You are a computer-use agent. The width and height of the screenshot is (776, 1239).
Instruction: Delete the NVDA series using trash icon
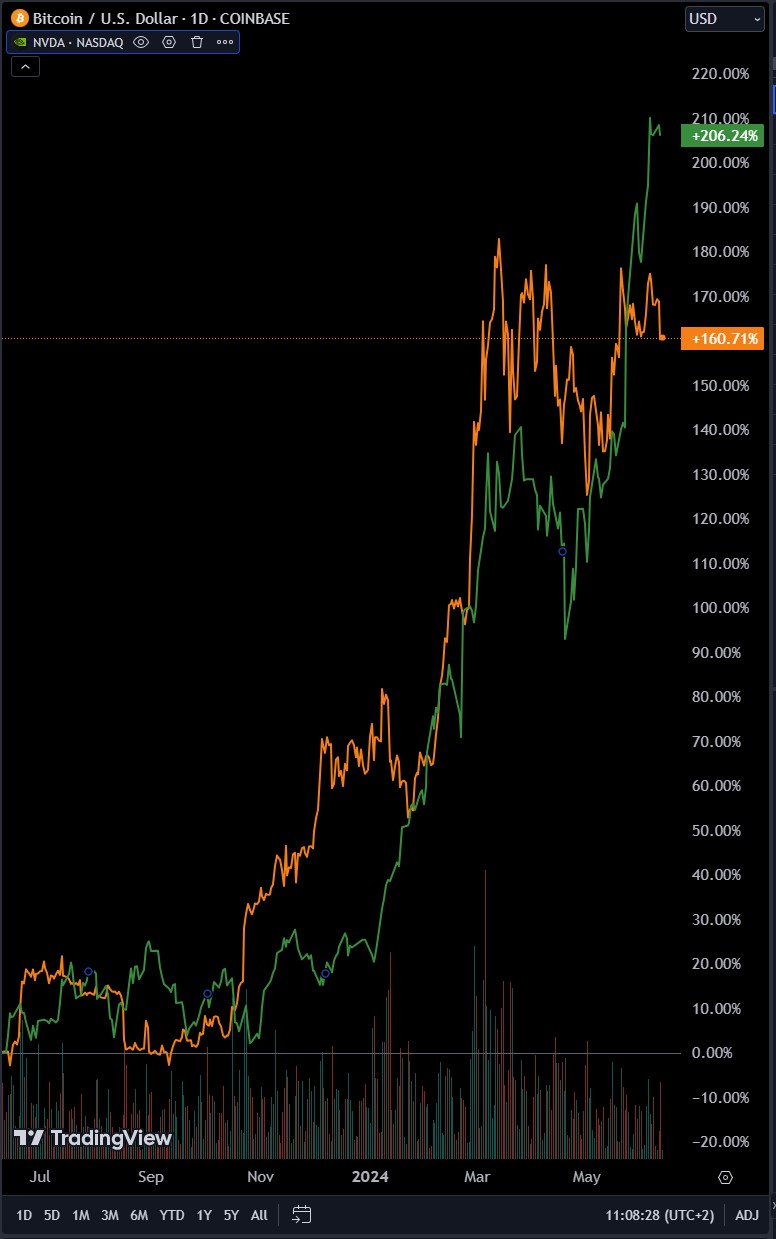196,42
